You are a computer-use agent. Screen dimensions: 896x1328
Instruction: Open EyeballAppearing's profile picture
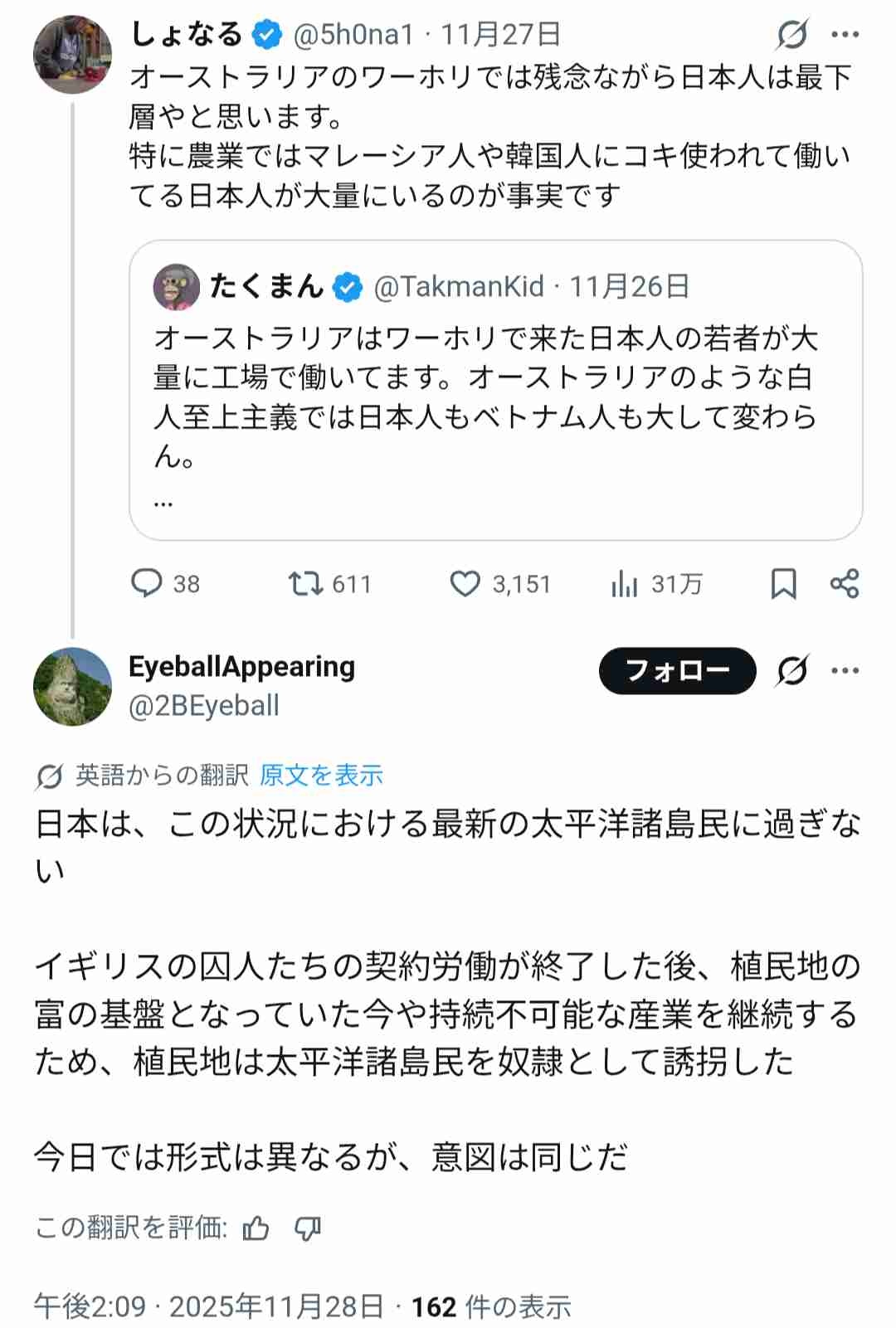72,687
